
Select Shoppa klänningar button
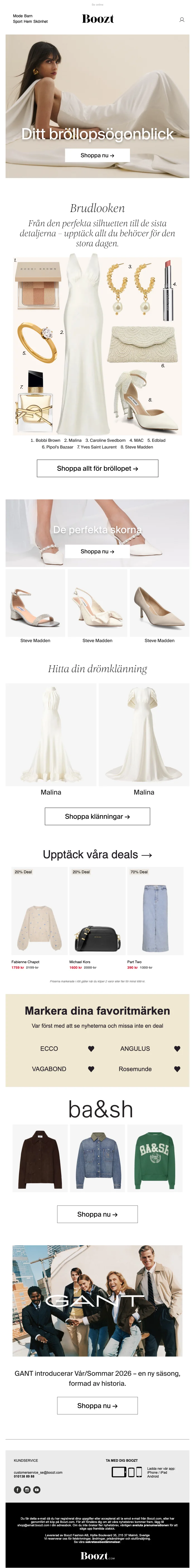tap(97, 816)
